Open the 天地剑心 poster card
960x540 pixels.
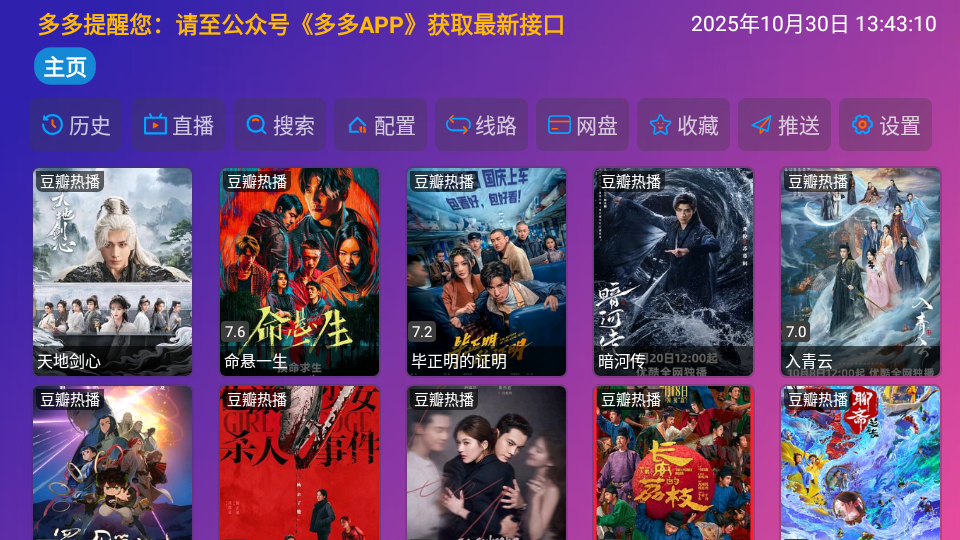coord(112,271)
